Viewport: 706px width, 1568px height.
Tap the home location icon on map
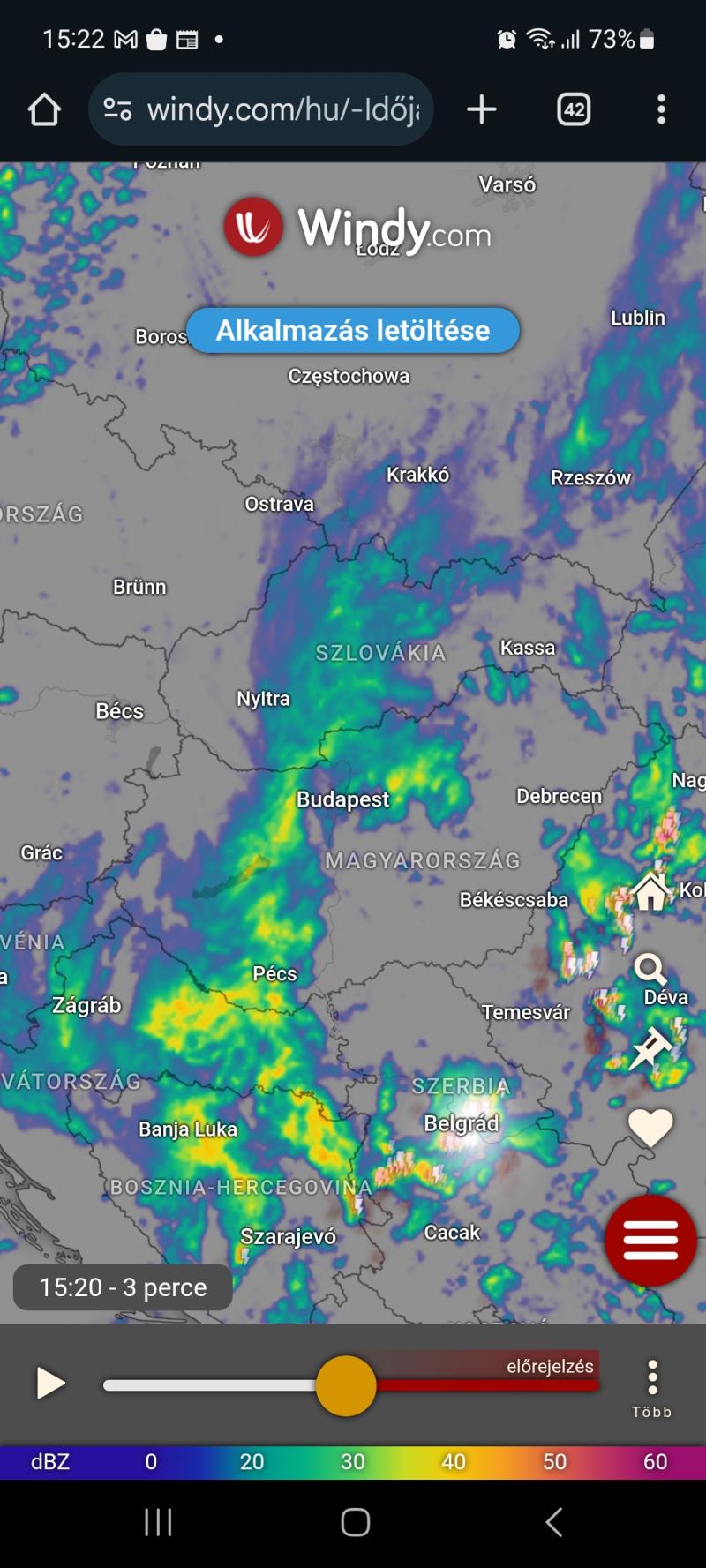(651, 891)
